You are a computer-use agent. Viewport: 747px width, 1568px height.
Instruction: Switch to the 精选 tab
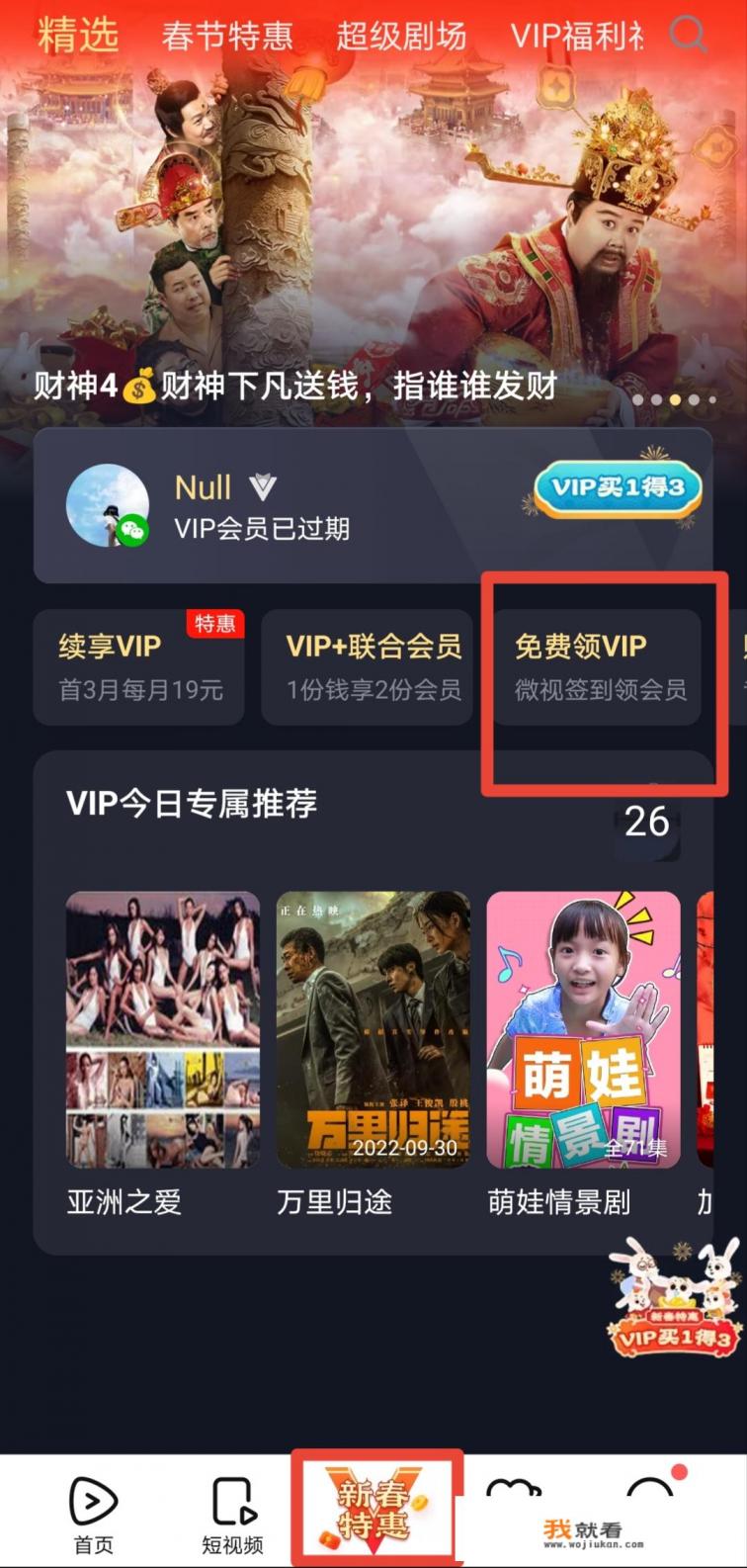[x=79, y=36]
